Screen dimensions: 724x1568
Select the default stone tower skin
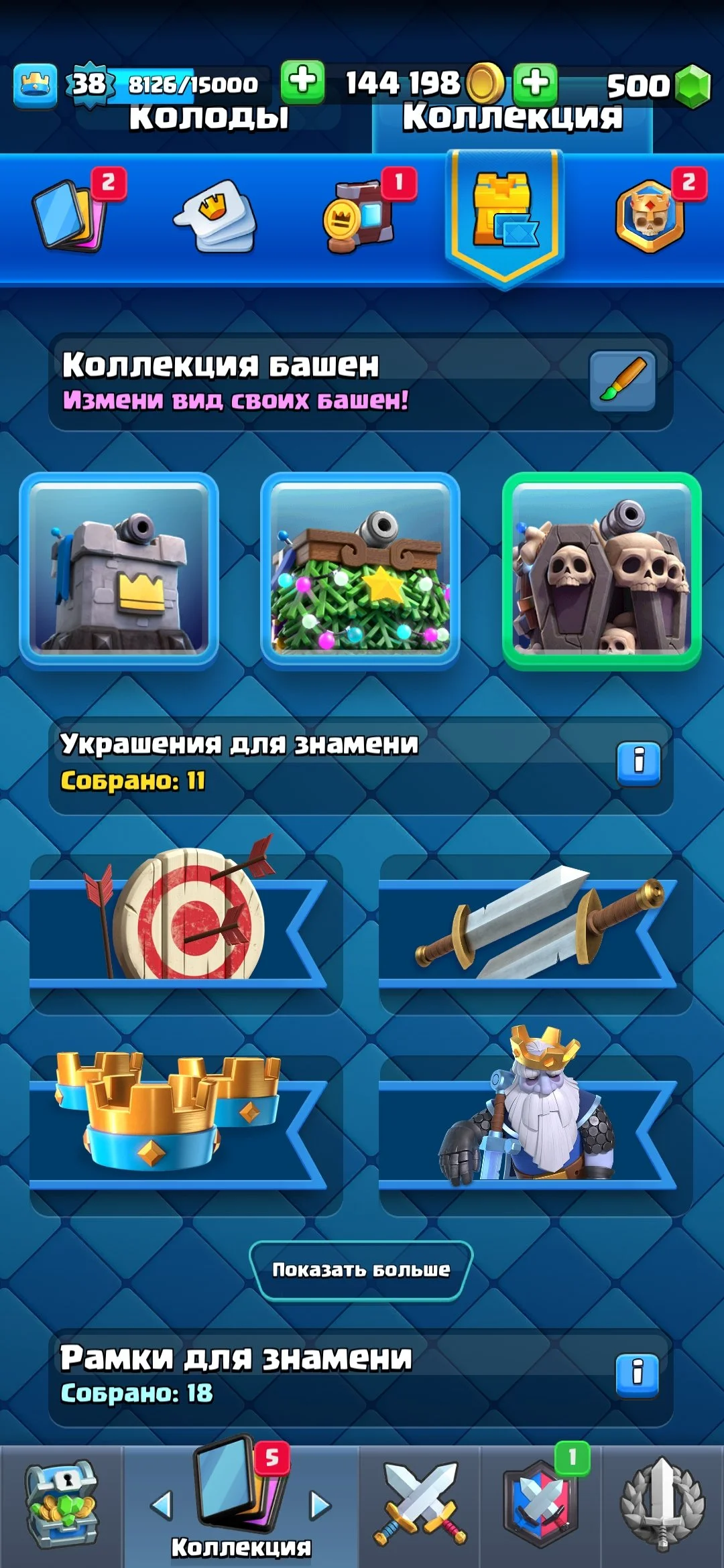click(119, 570)
